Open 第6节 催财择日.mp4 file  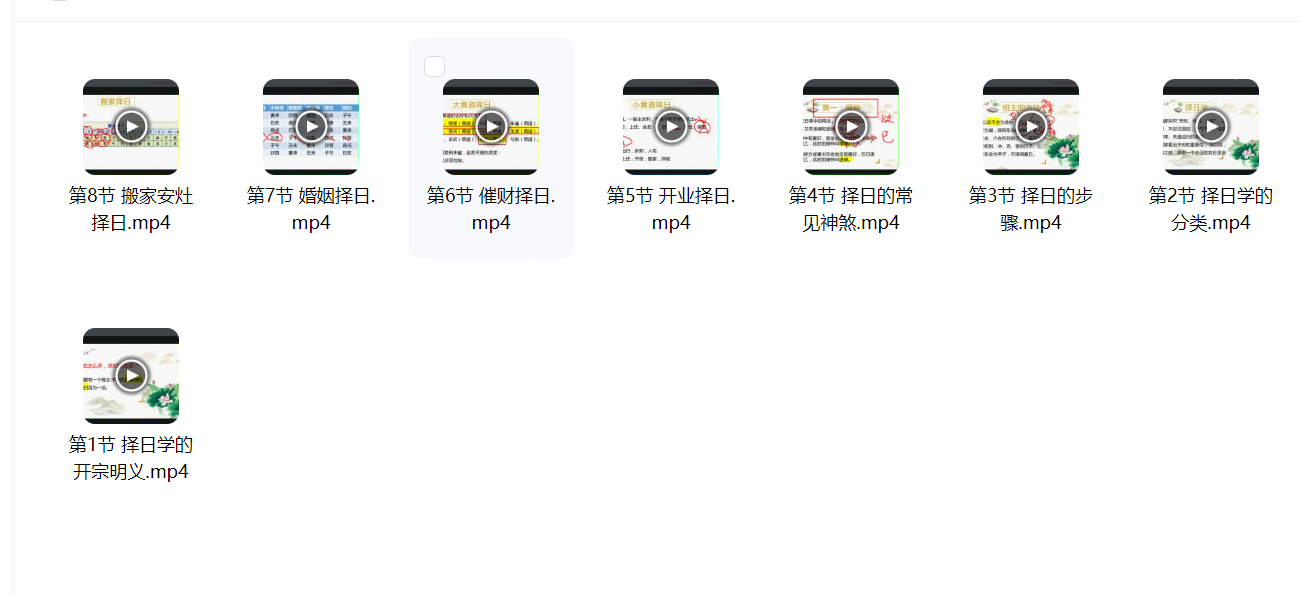[x=491, y=127]
